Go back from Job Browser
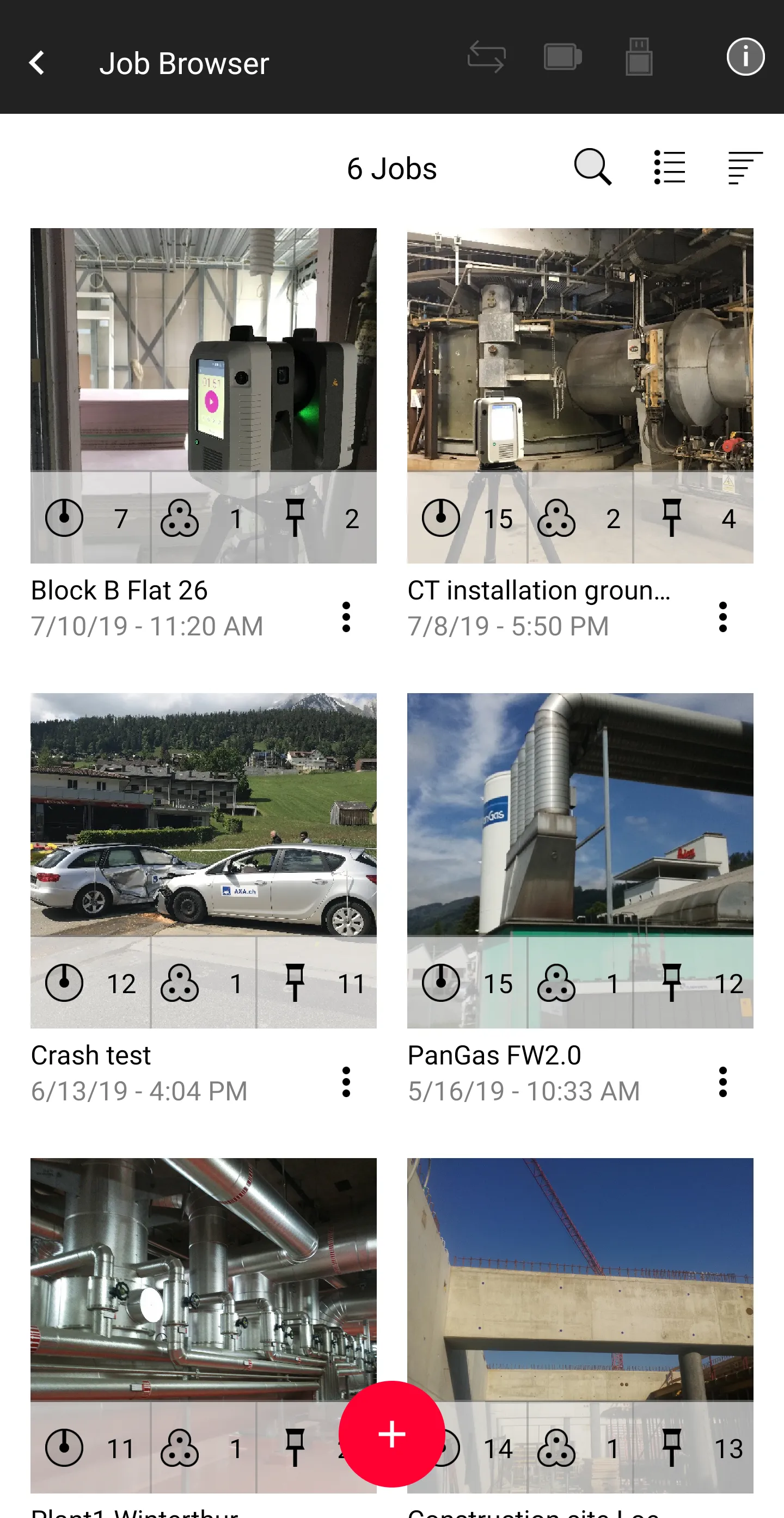 (x=37, y=63)
